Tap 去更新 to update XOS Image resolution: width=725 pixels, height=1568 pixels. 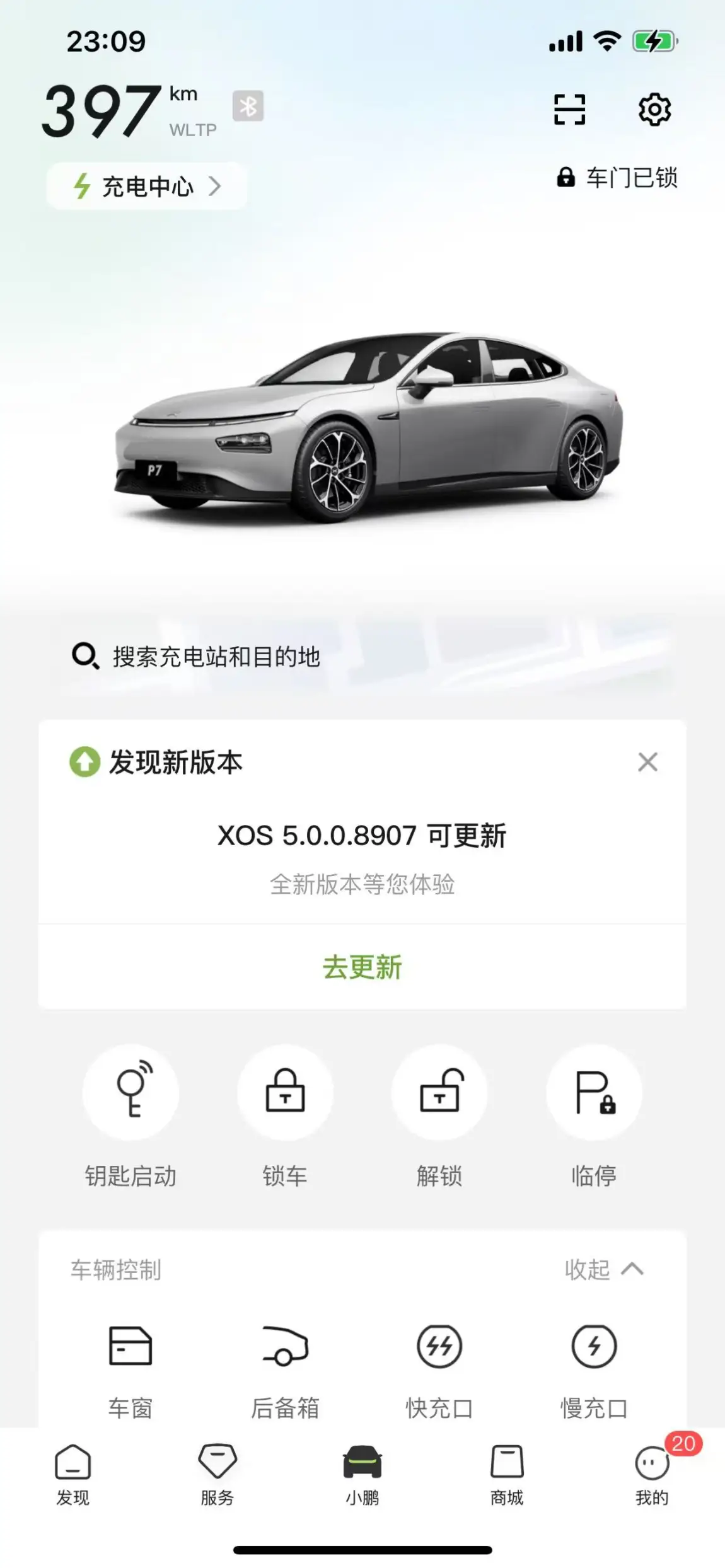click(362, 967)
